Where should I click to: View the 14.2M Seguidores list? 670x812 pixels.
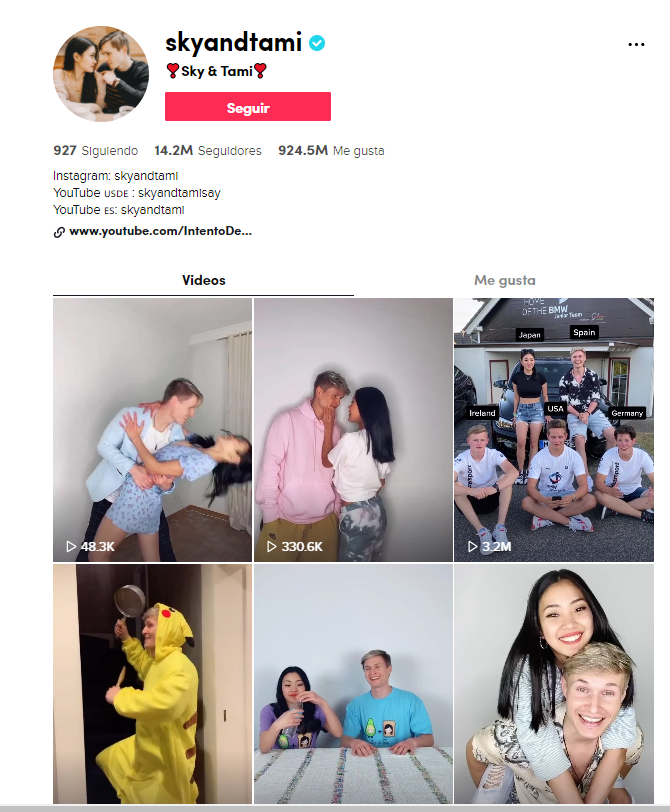208,151
